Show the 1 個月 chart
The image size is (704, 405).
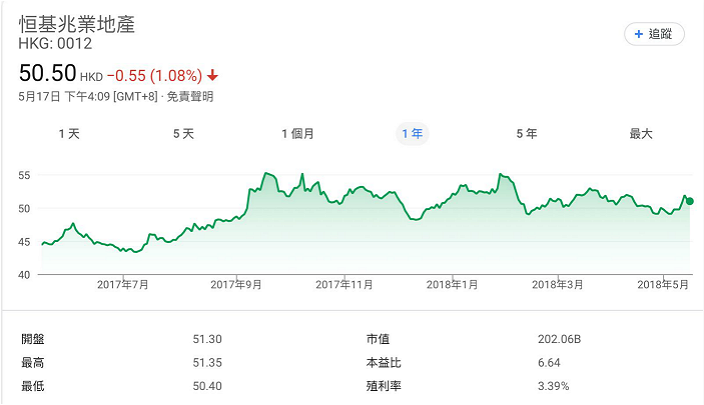point(298,134)
